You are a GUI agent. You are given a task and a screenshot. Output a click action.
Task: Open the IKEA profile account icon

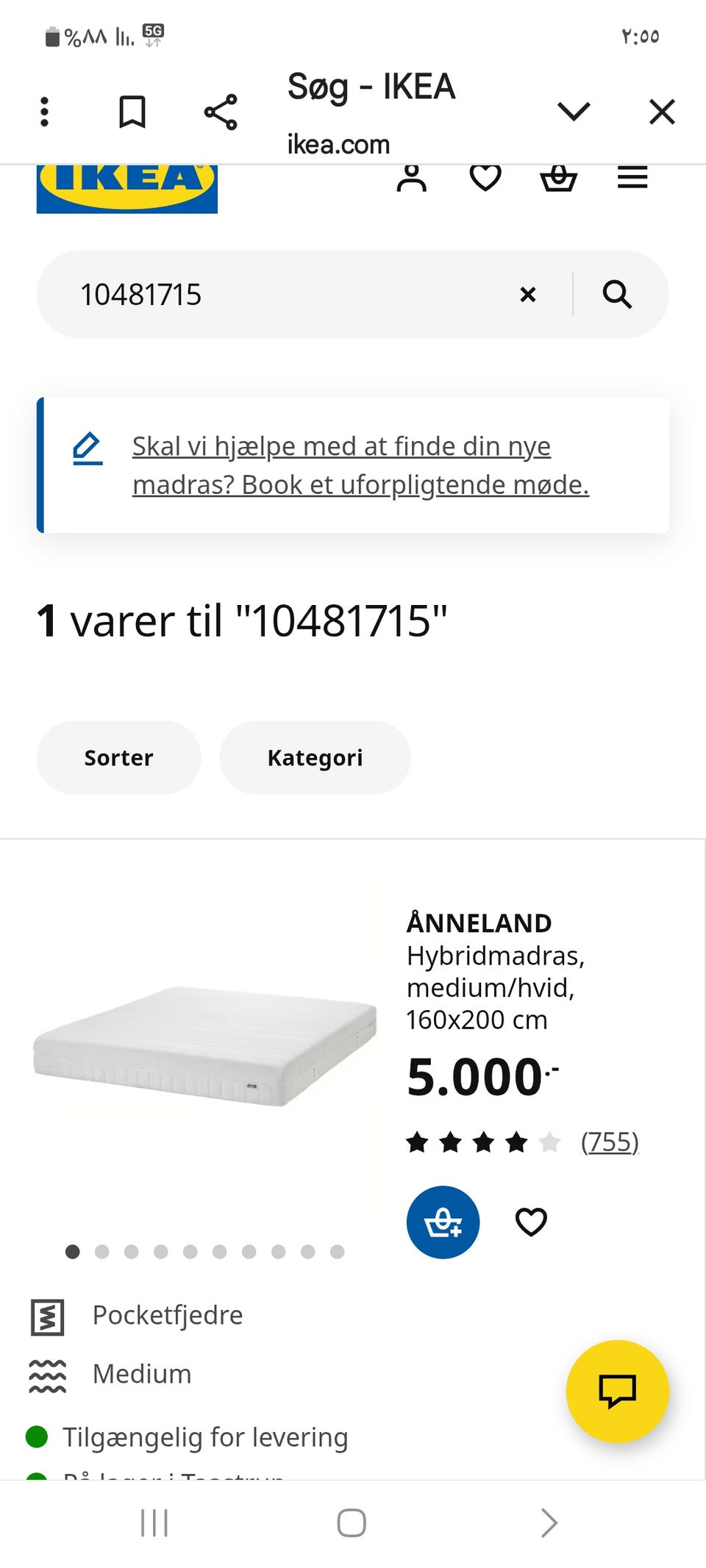[413, 176]
